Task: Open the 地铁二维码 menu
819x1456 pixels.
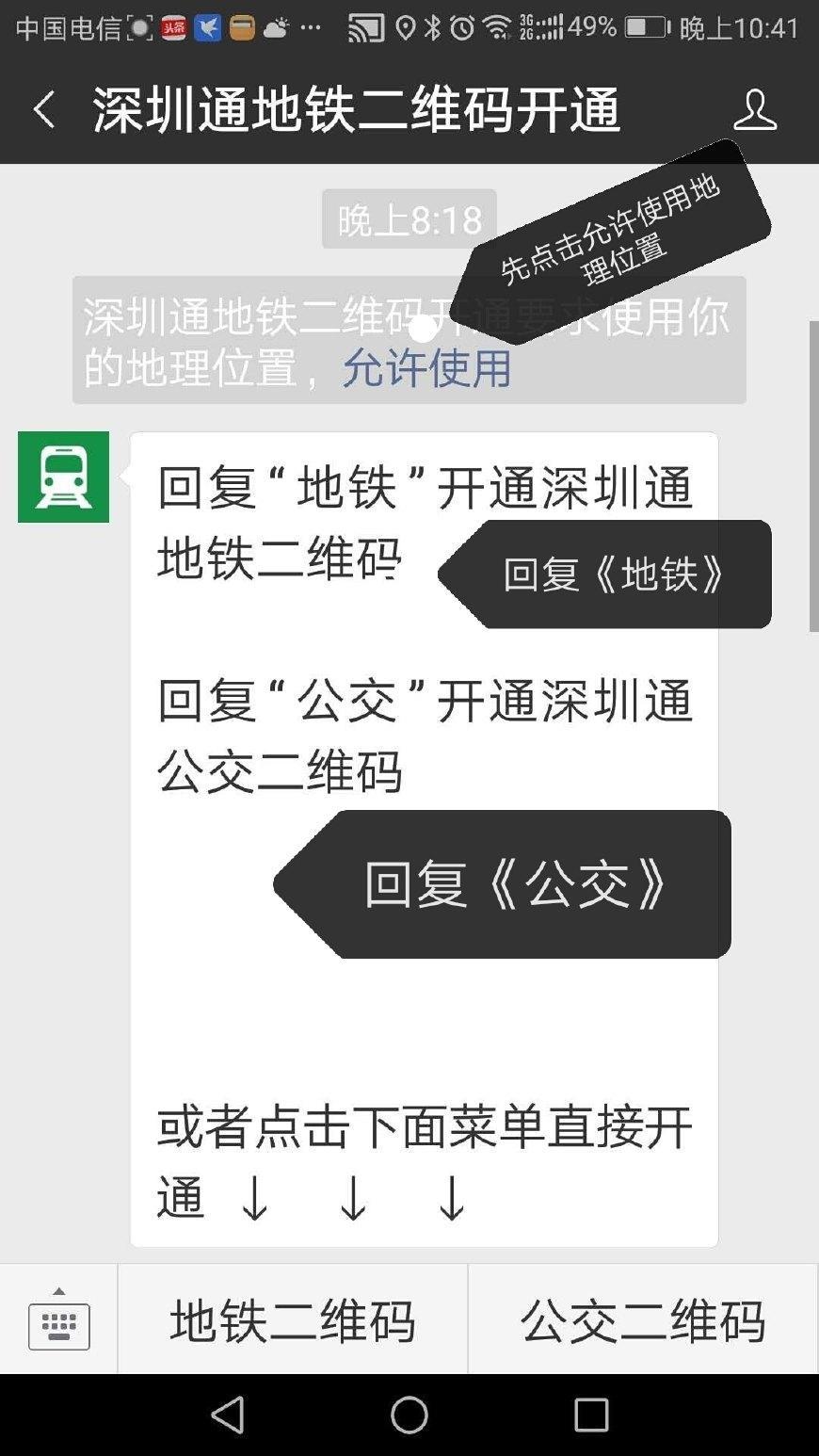Action: [292, 1319]
